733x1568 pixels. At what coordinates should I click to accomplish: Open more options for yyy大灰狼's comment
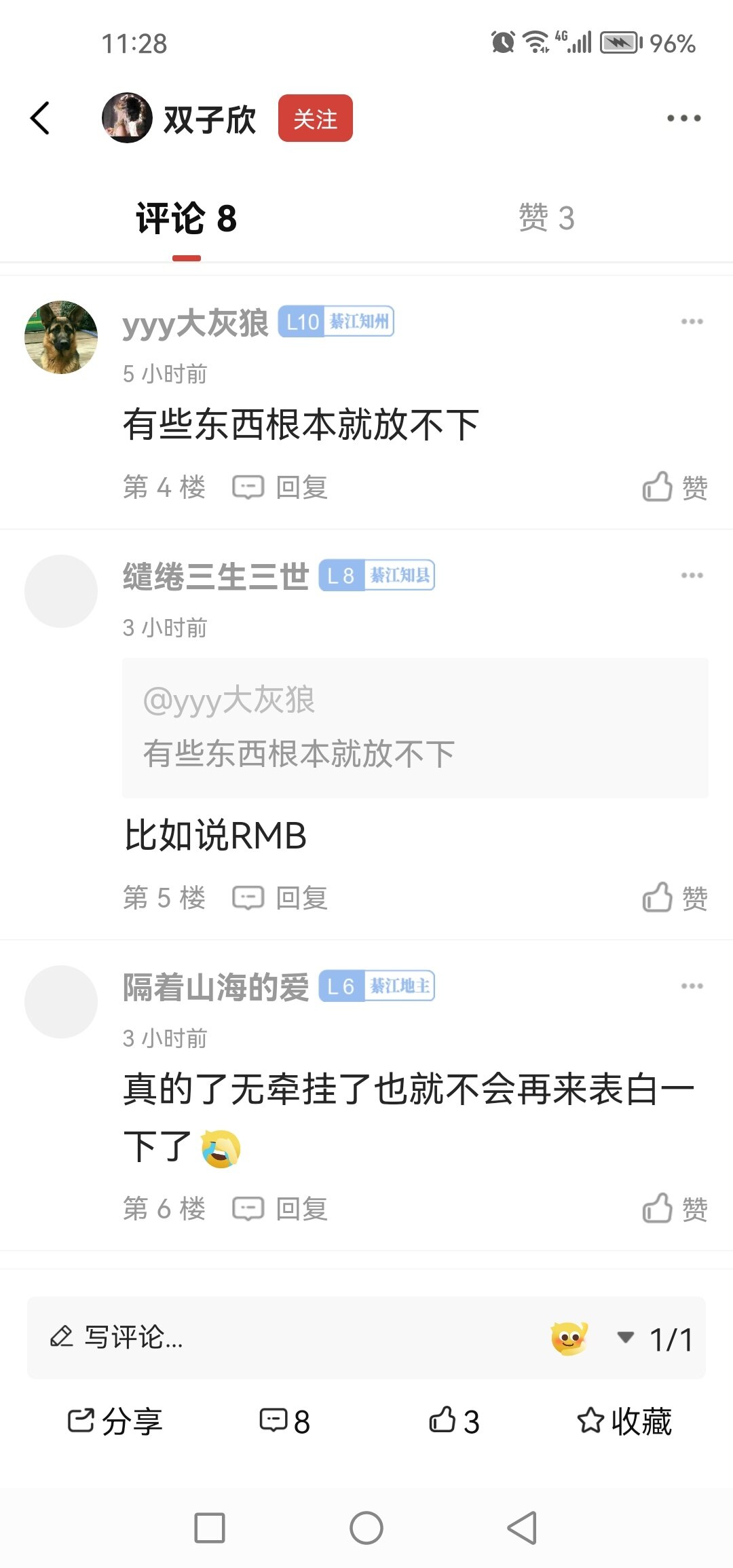click(692, 322)
